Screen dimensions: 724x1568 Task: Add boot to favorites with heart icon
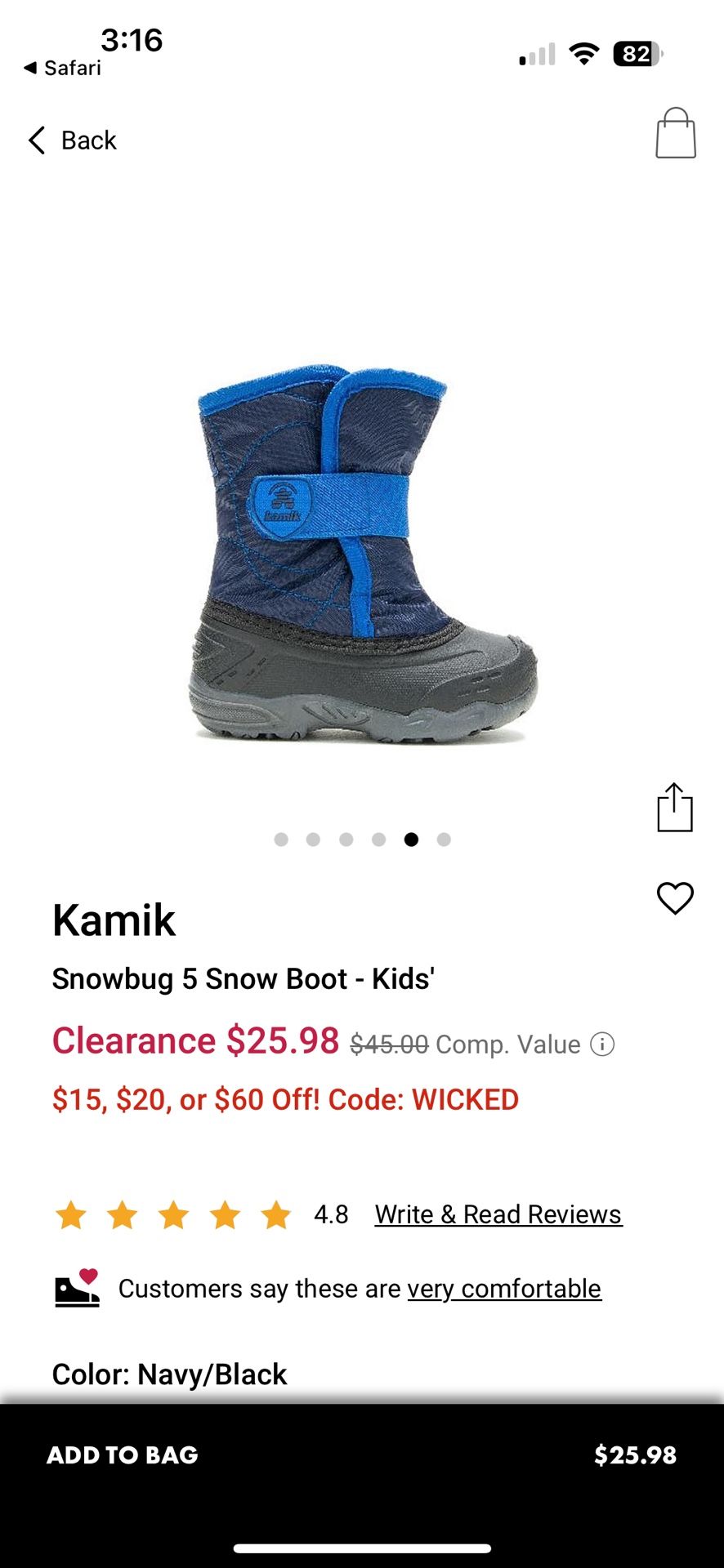coord(675,898)
